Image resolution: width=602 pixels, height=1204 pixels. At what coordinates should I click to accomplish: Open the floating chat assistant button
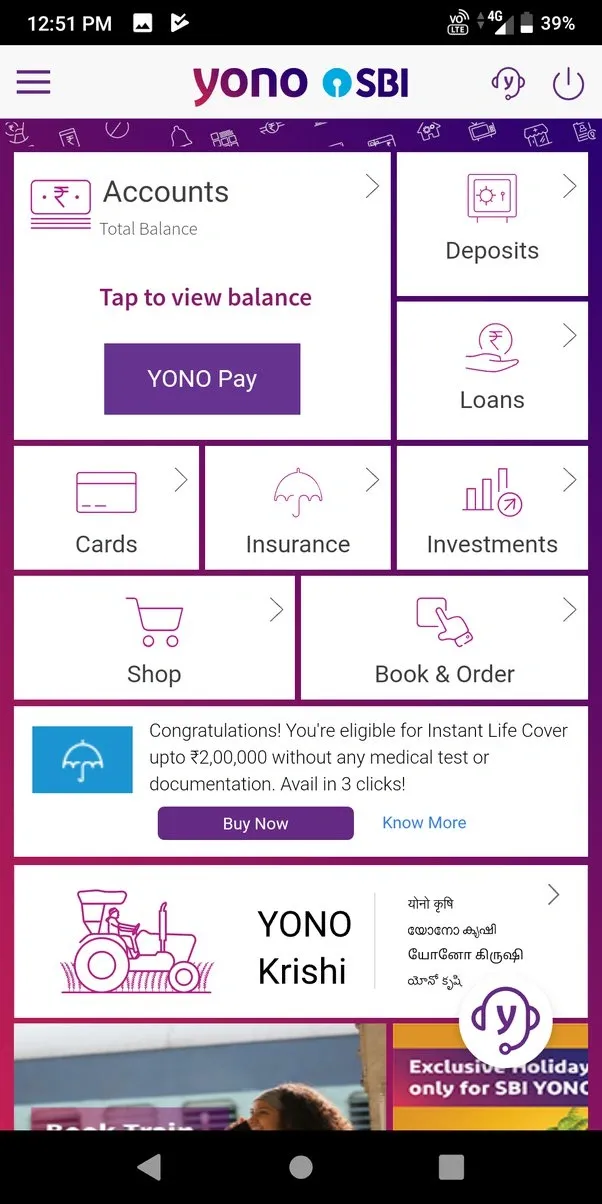pyautogui.click(x=505, y=1020)
